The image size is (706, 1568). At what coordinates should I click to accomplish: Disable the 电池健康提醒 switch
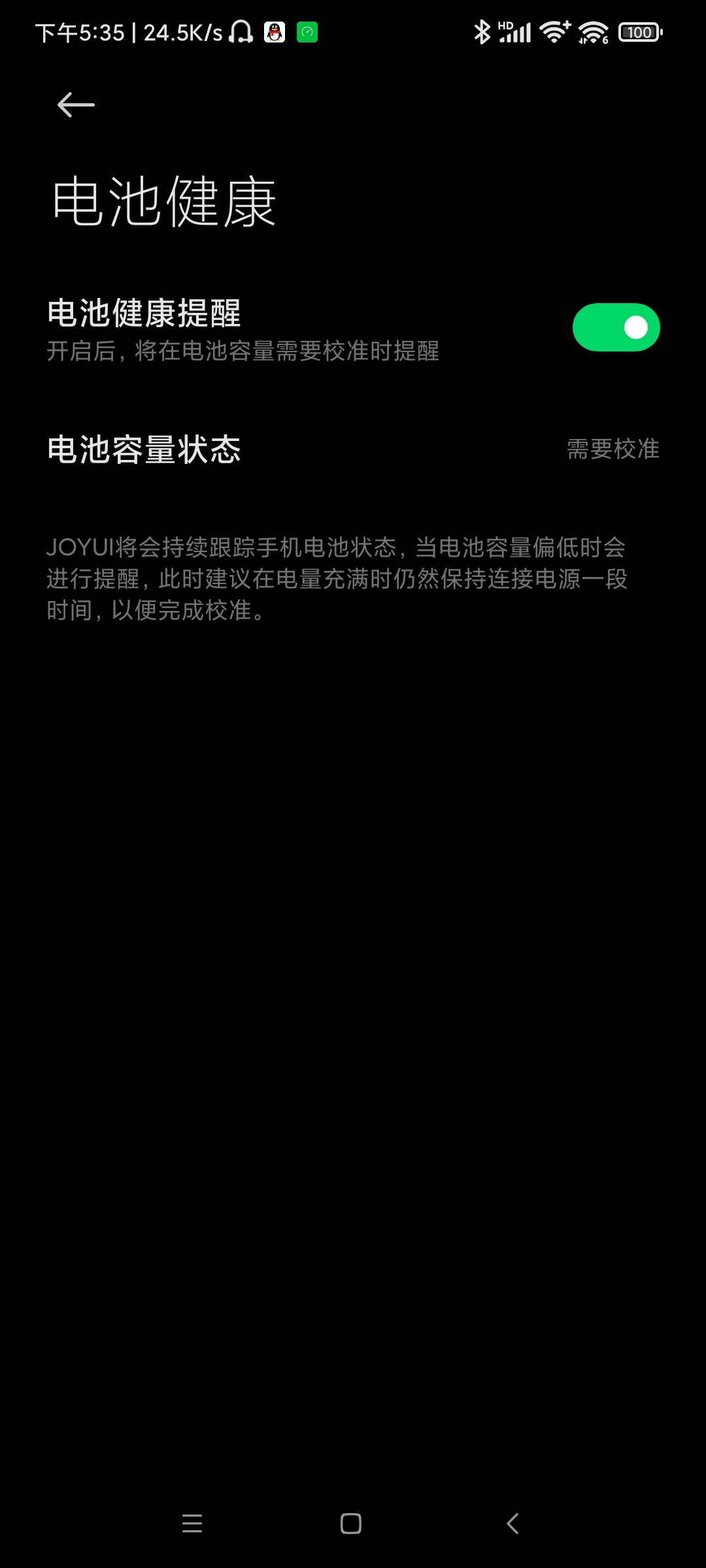pyautogui.click(x=616, y=327)
